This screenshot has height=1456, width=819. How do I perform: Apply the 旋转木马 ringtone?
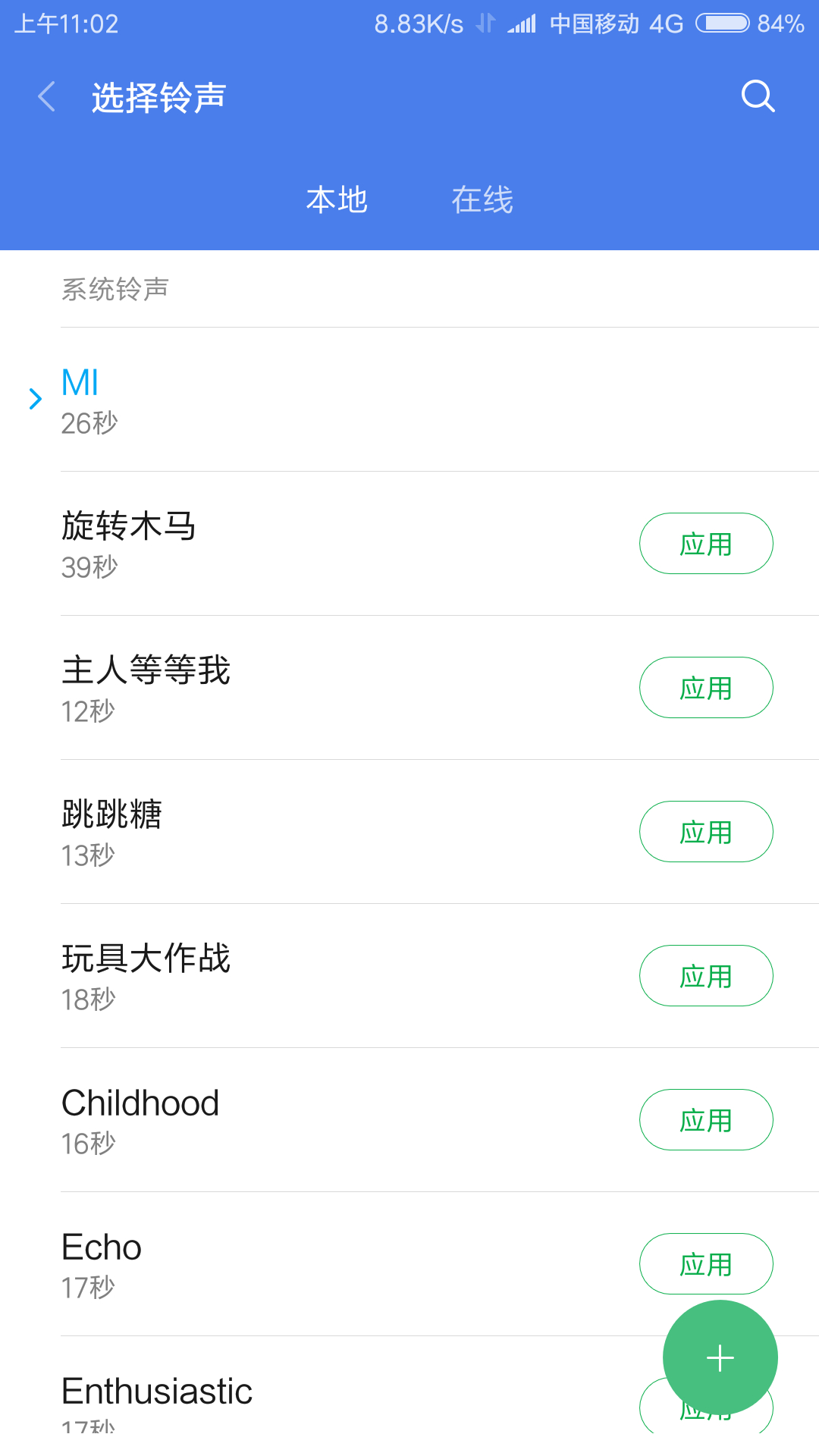(x=706, y=544)
